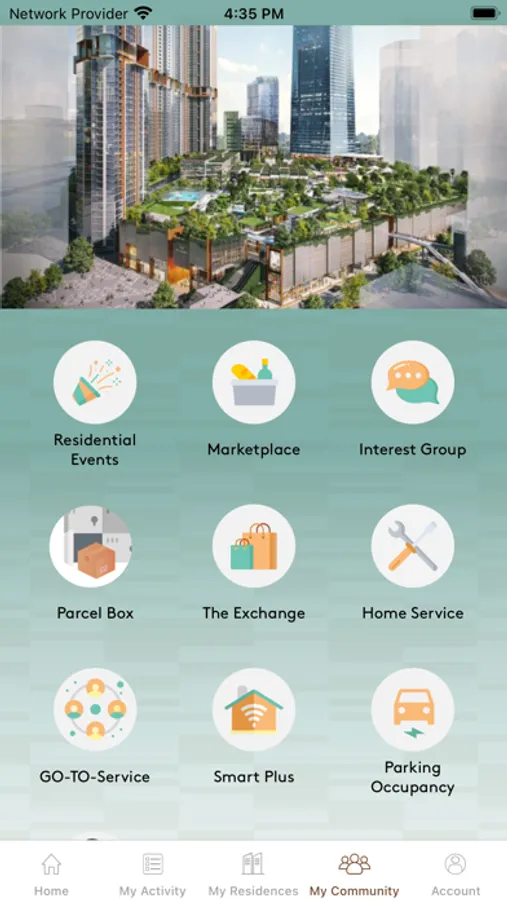Switch to the Home tab
This screenshot has height=900, width=507.
(51, 874)
